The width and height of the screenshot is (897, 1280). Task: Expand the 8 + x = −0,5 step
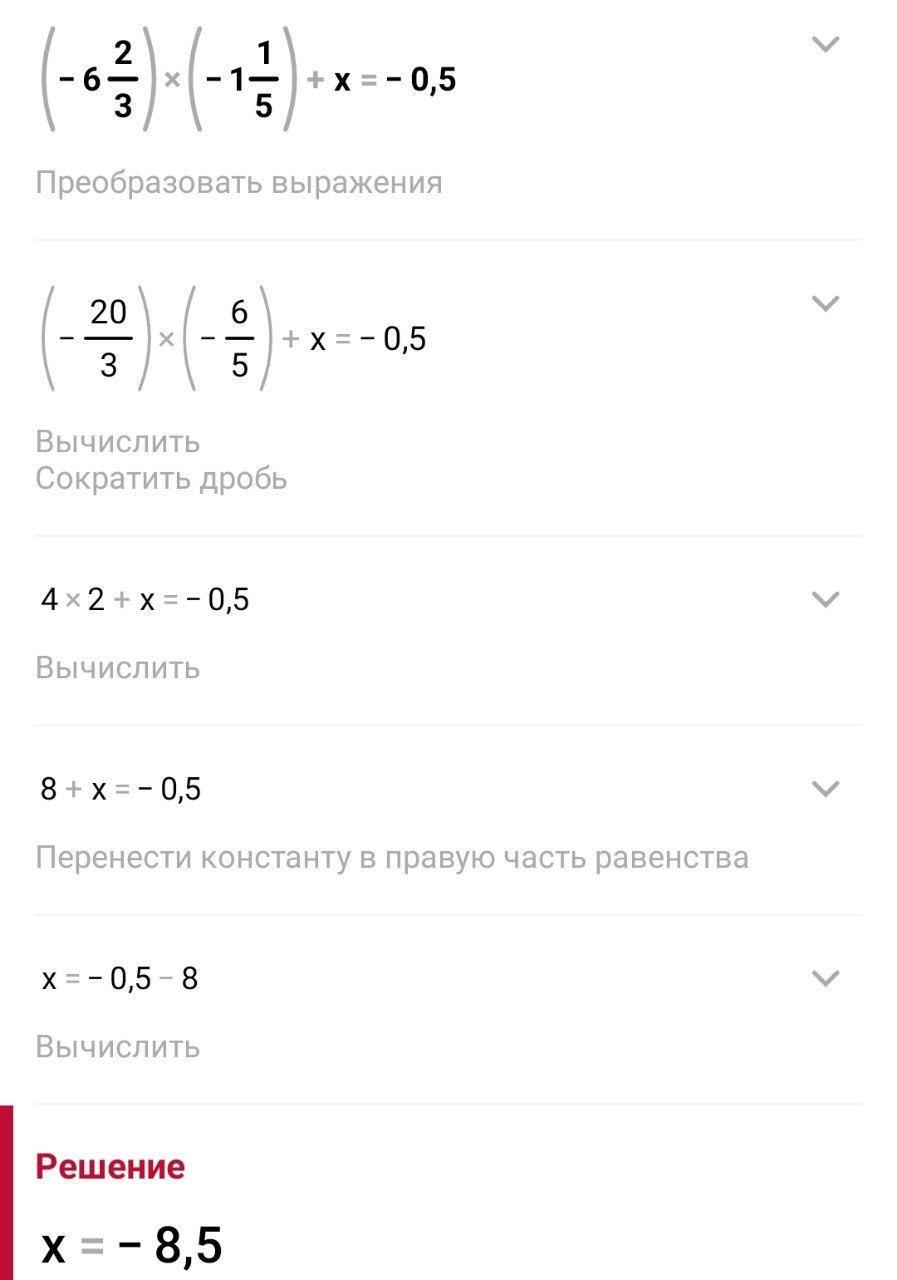[825, 789]
